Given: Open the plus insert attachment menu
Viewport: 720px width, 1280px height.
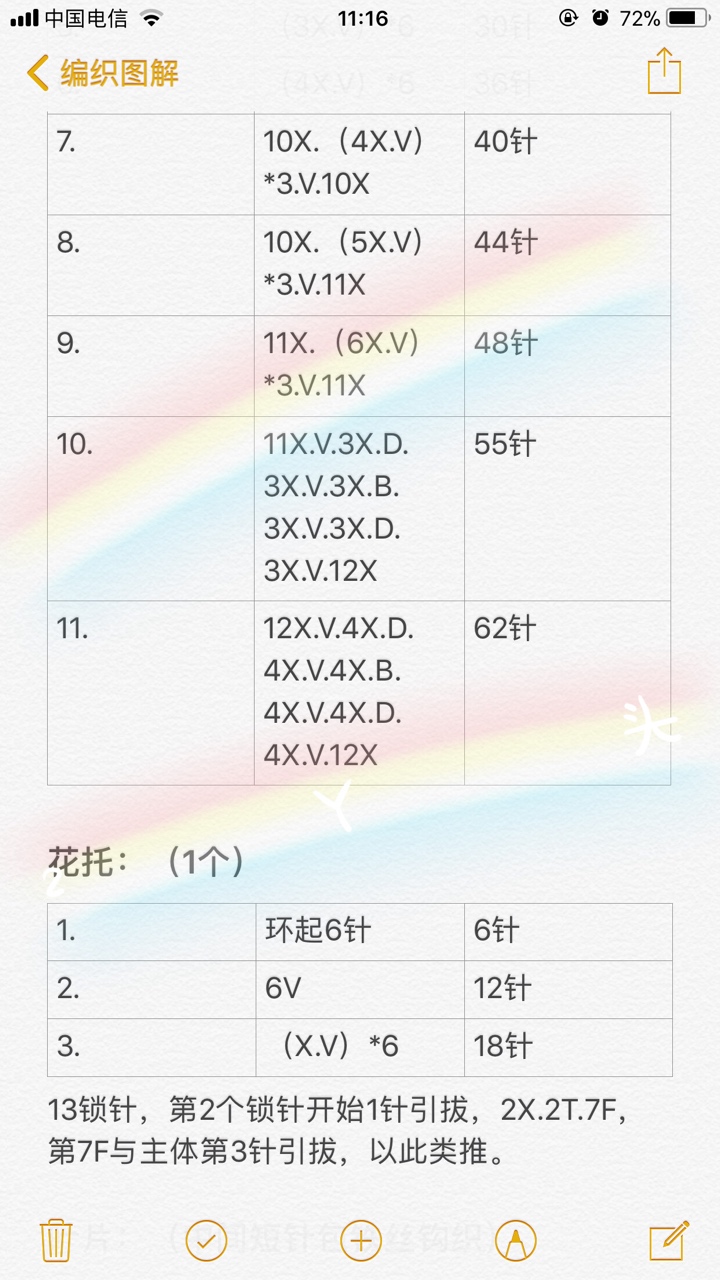Looking at the screenshot, I should point(361,1241).
